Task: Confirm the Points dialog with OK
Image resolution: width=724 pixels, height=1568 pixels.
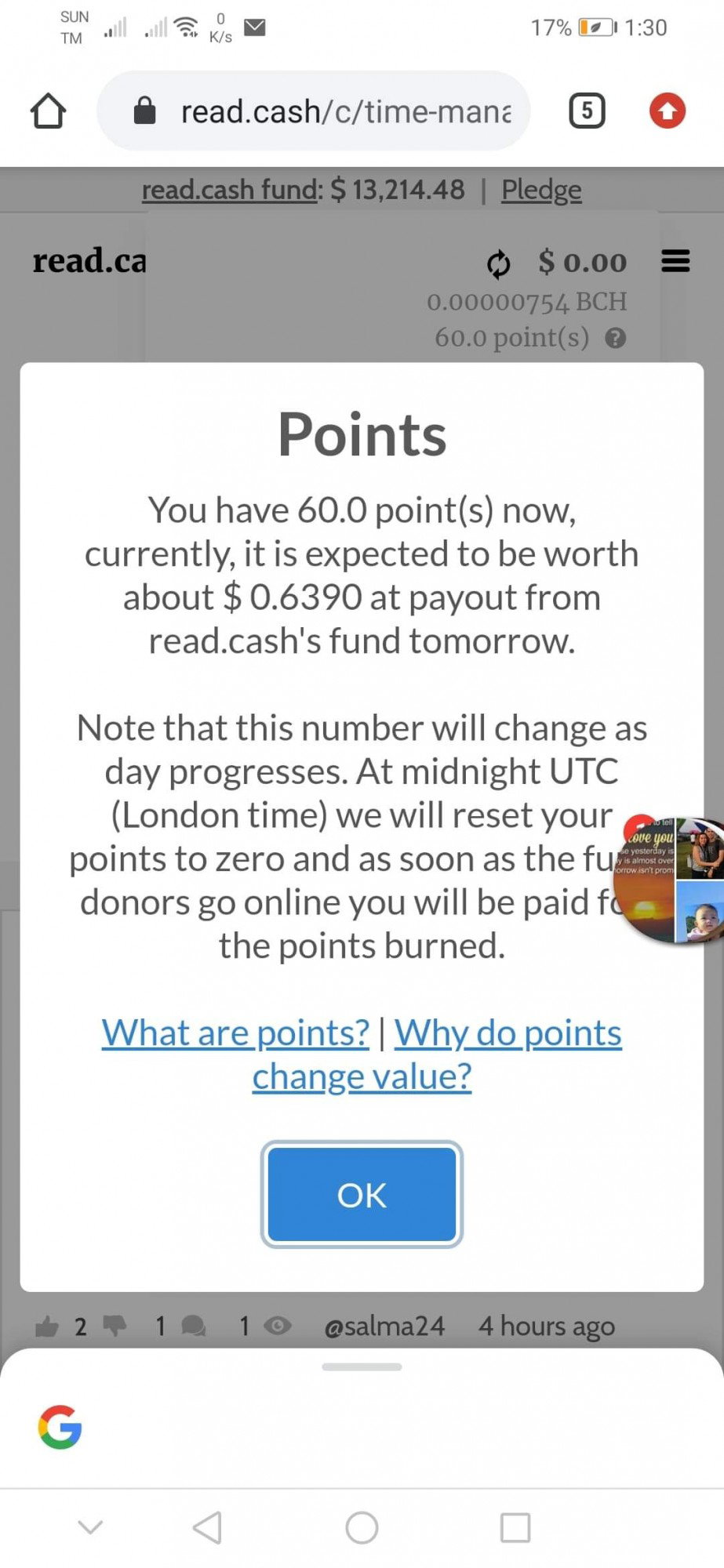Action: 362,1194
